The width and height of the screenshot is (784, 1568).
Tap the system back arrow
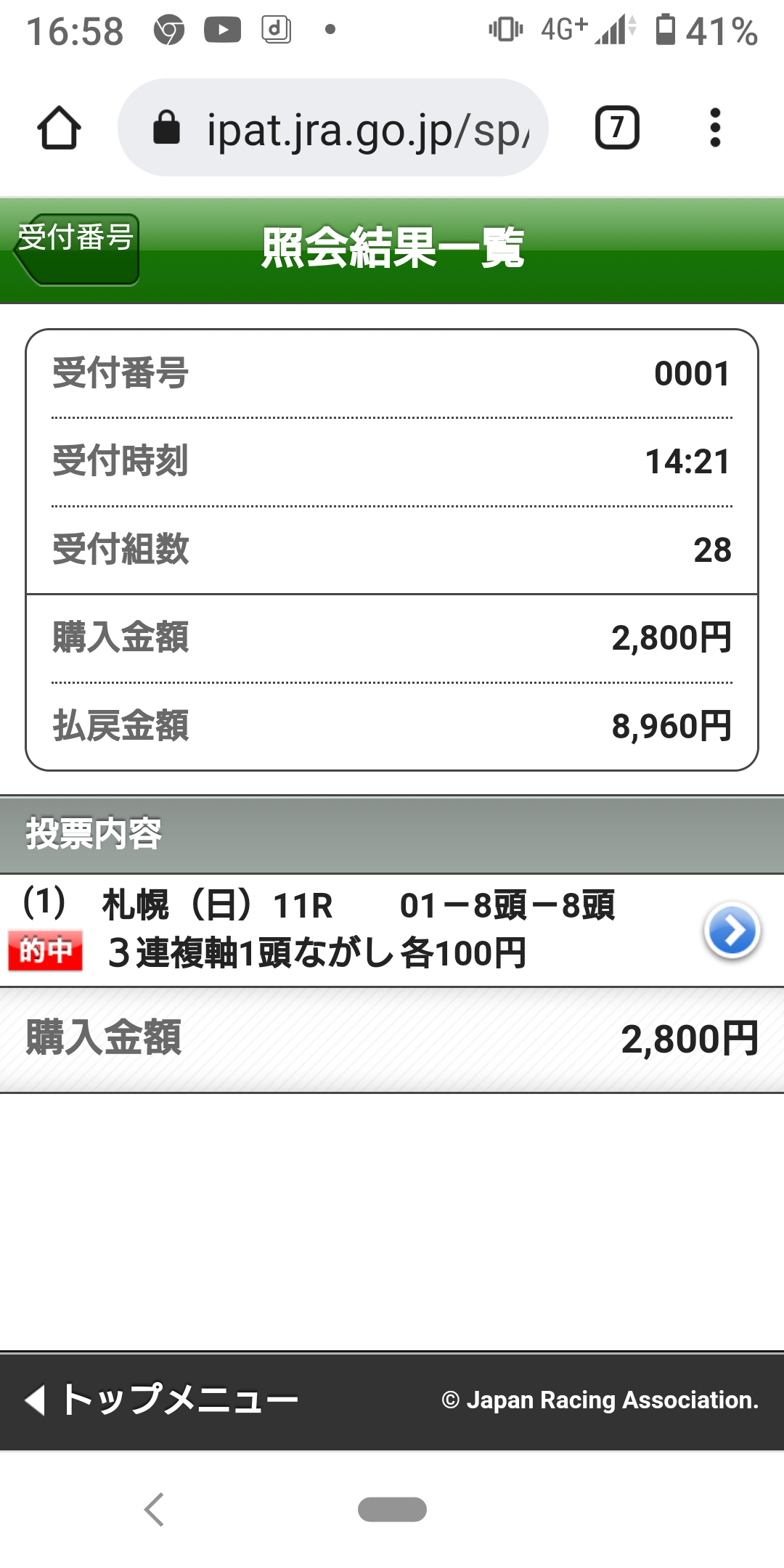point(154,1509)
